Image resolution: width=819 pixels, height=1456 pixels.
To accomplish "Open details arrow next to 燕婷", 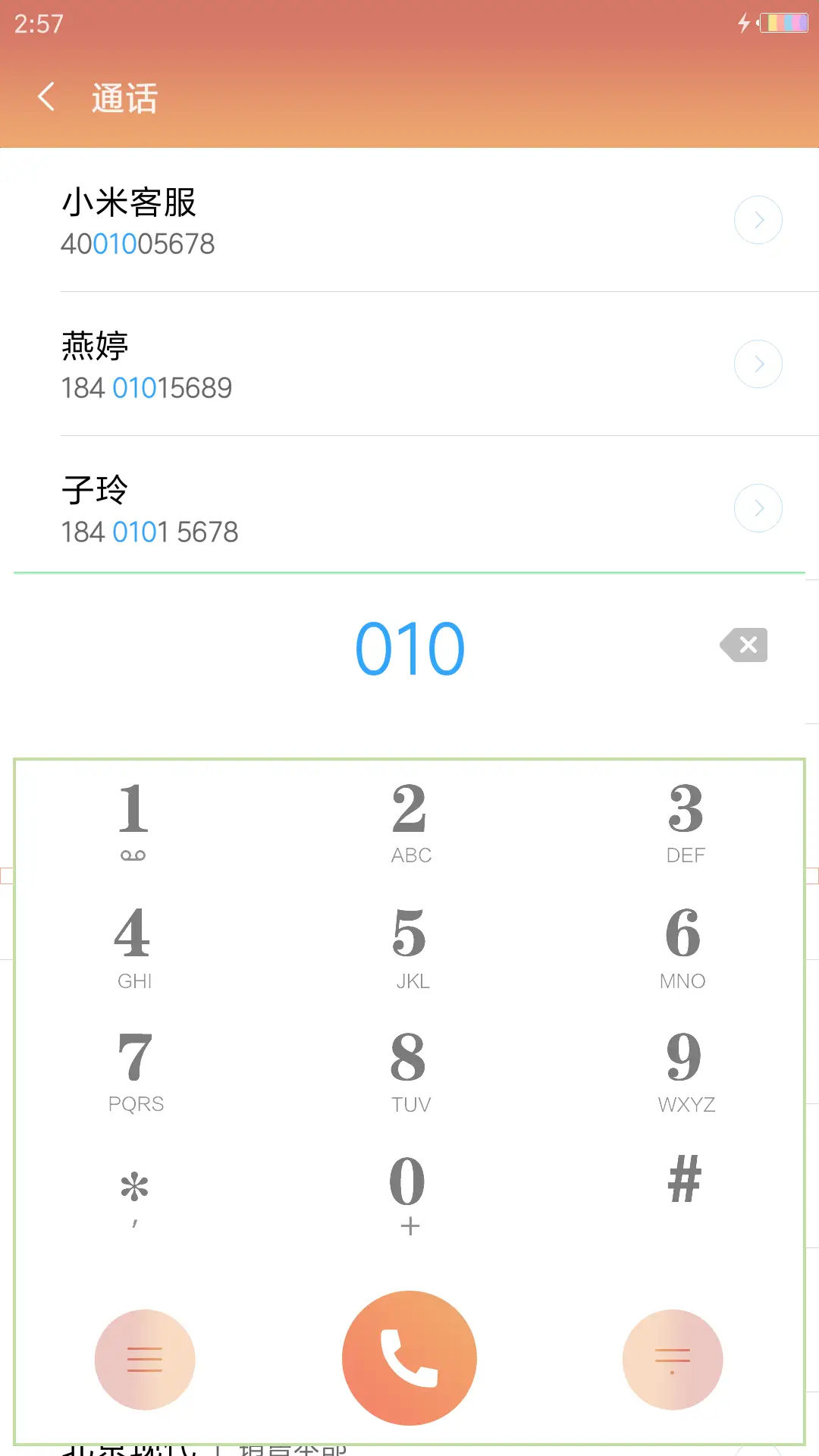I will pos(758,363).
